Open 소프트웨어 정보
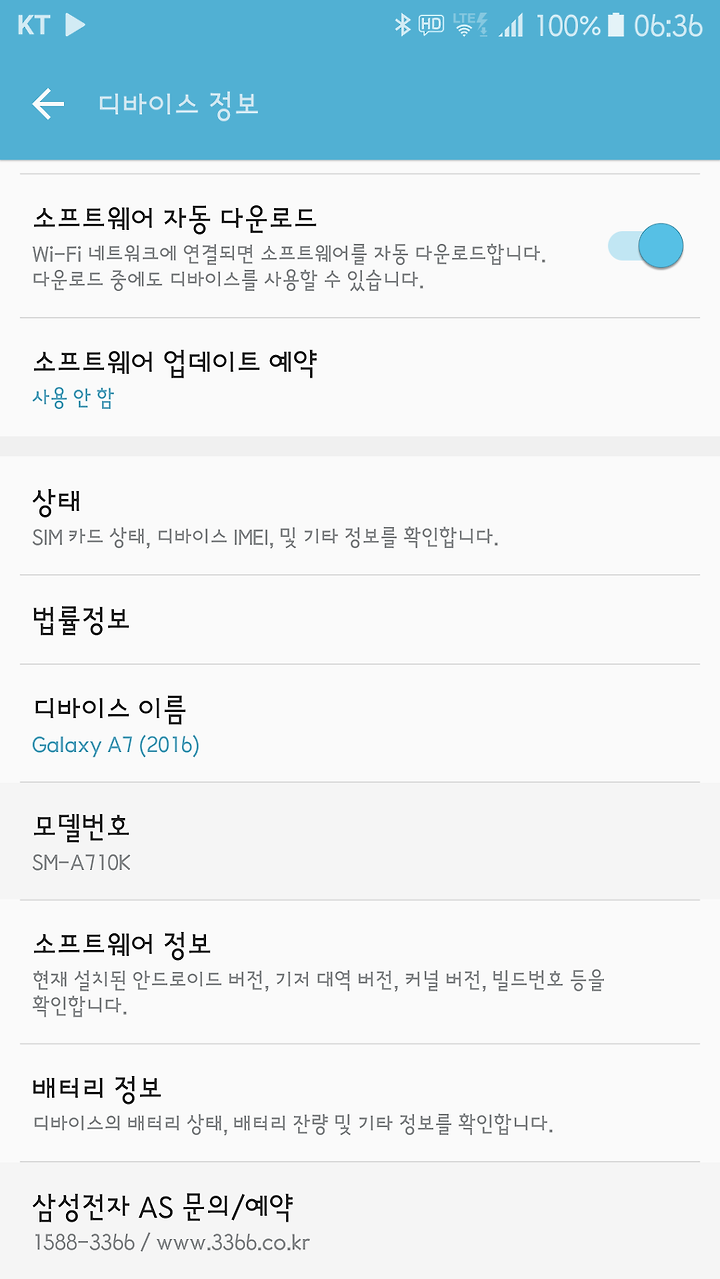The image size is (720, 1279). pyautogui.click(x=360, y=972)
